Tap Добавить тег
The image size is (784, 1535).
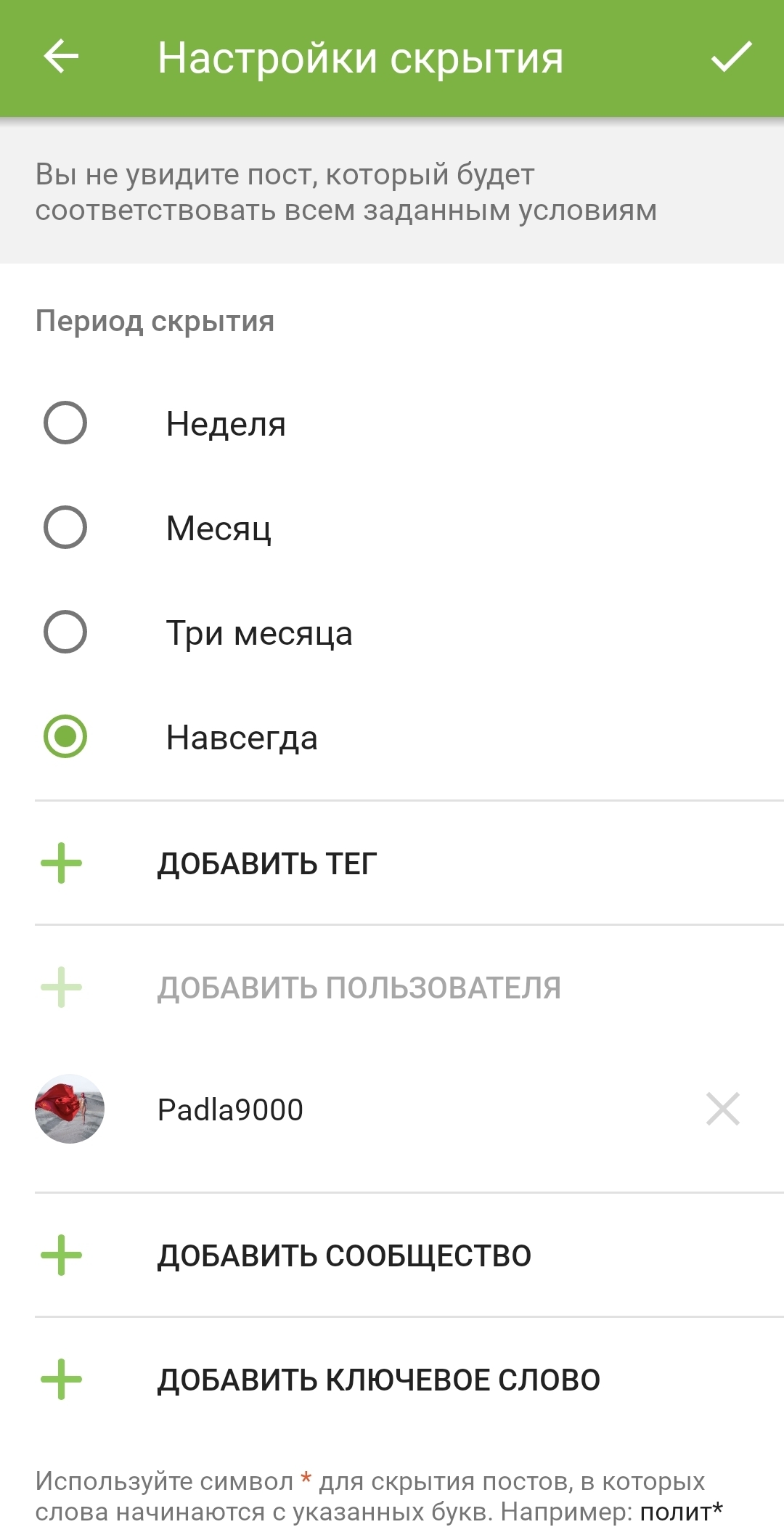[267, 863]
